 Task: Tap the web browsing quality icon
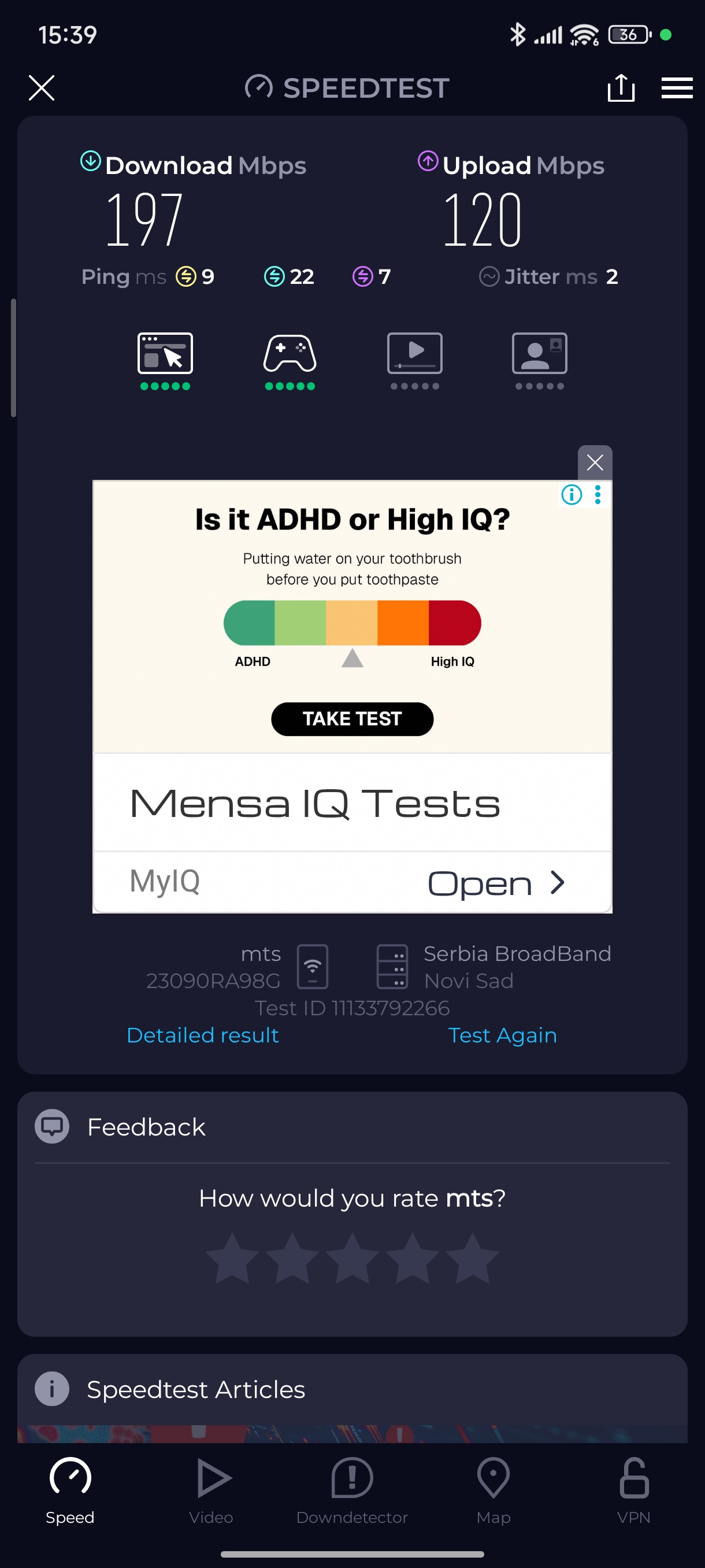[165, 354]
